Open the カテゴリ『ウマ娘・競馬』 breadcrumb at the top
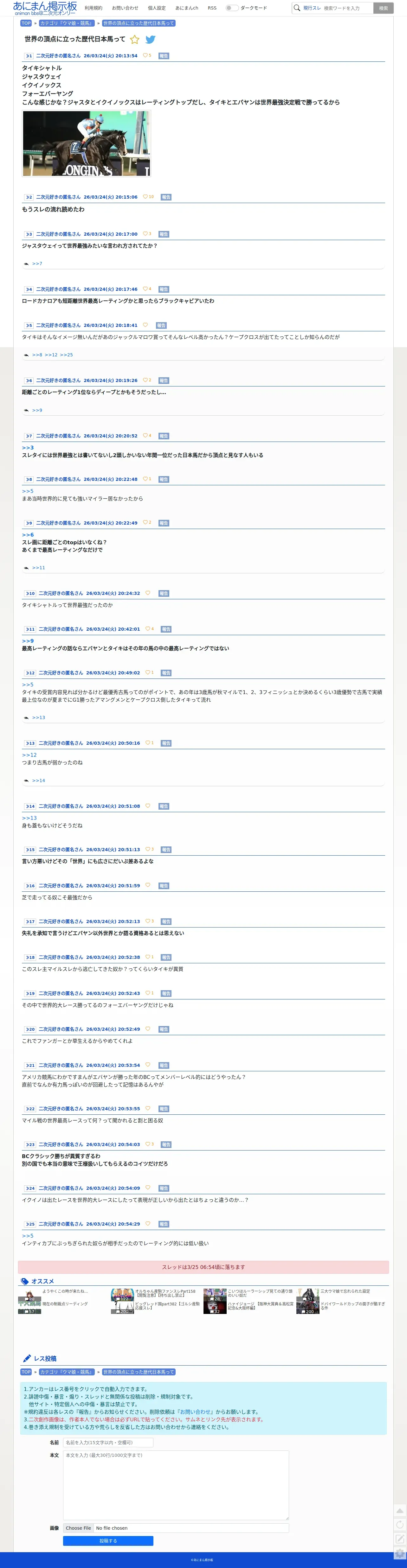This screenshot has height=1568, width=407. pyautogui.click(x=67, y=23)
